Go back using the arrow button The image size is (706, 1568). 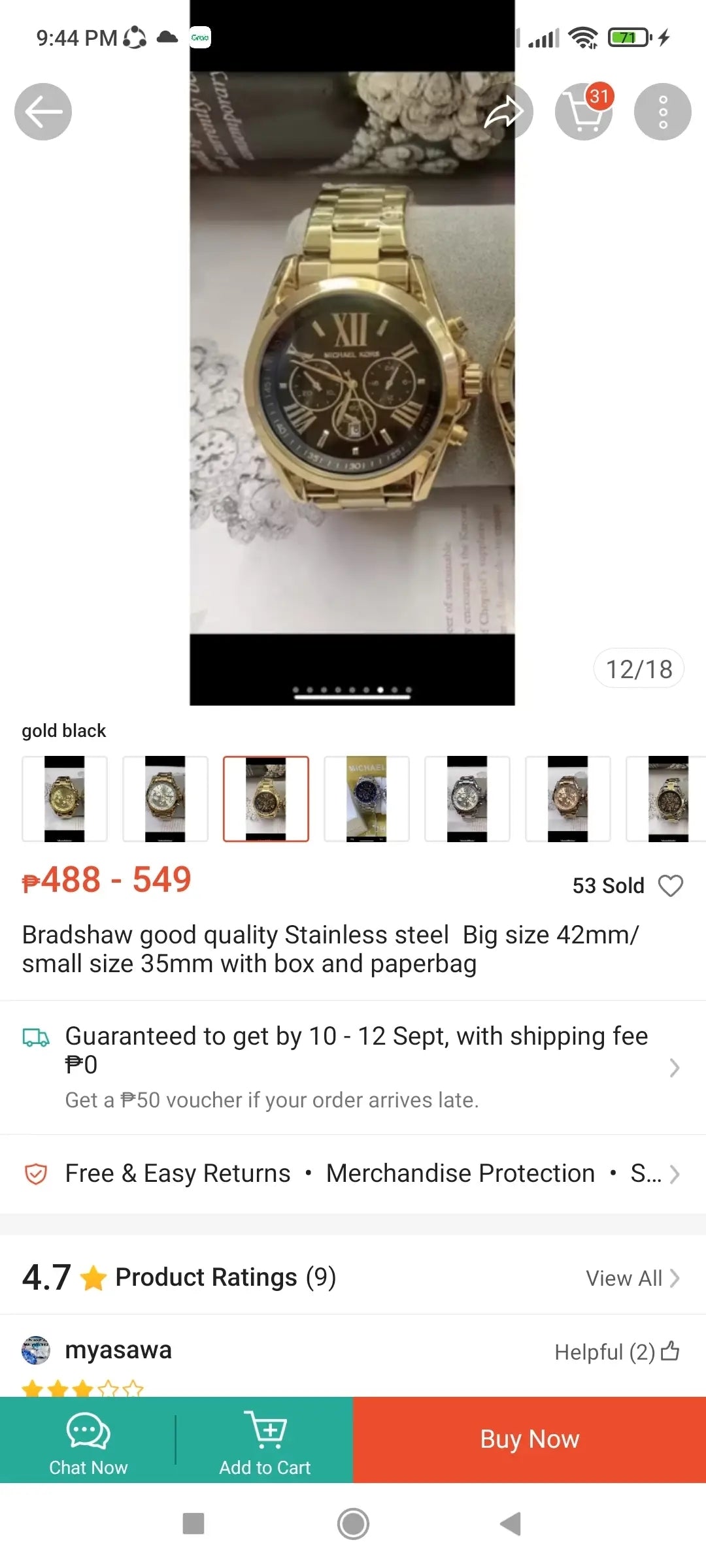tap(43, 112)
